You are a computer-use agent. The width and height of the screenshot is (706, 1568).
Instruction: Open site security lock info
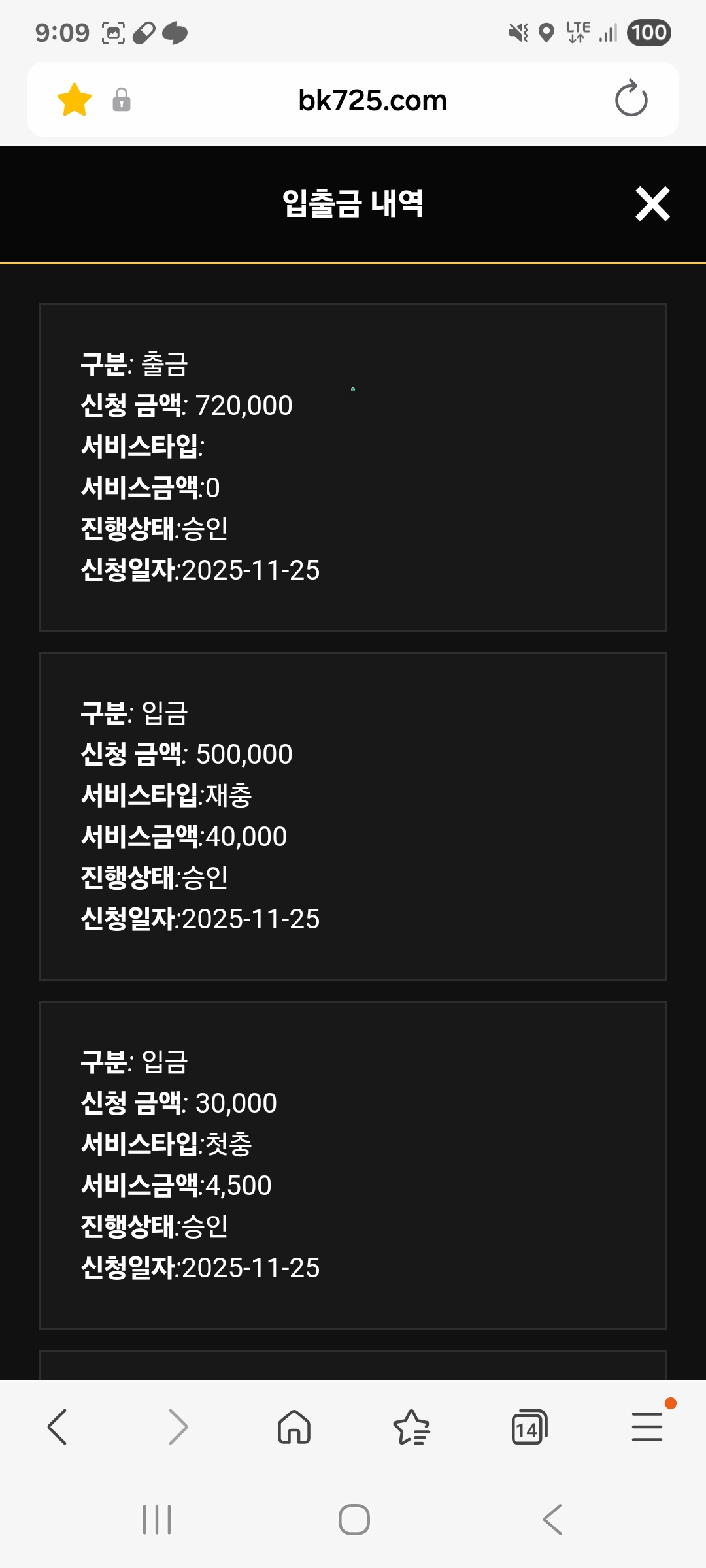pyautogui.click(x=122, y=100)
